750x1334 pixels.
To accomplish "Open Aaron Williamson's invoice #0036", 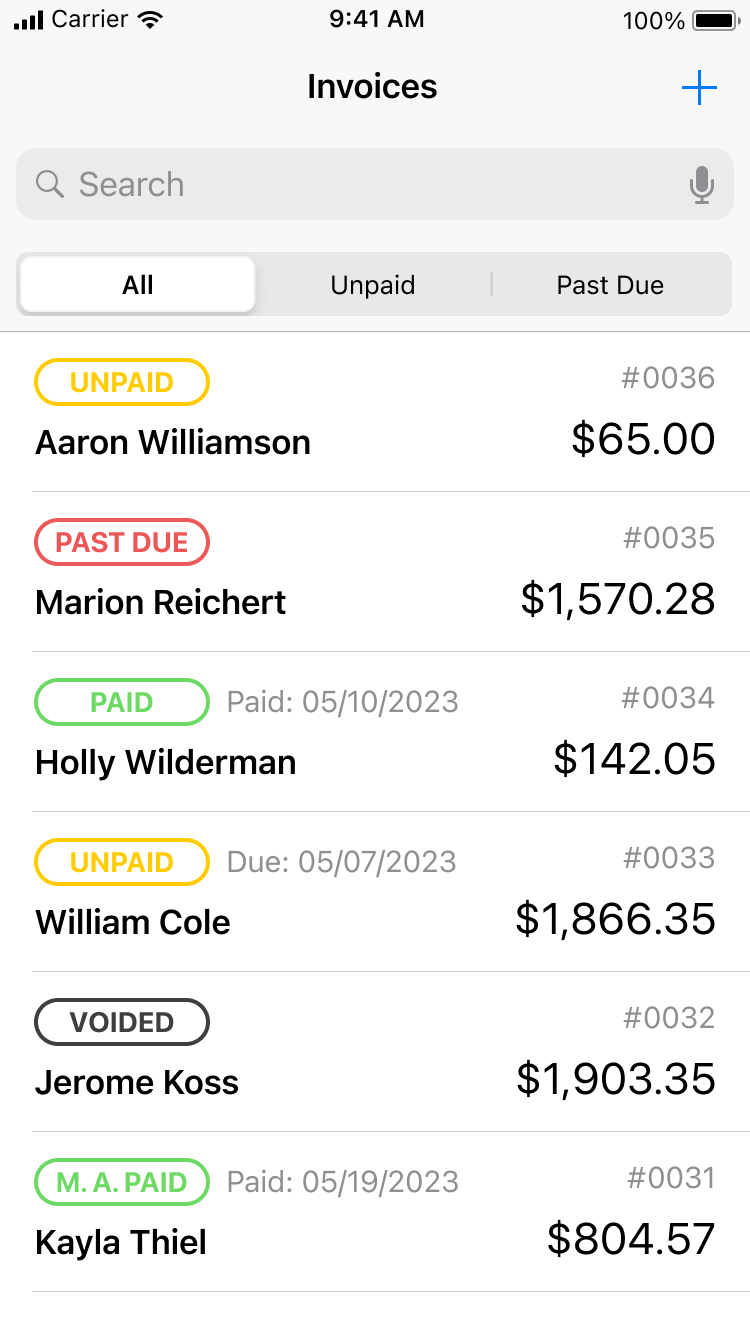I will pyautogui.click(x=375, y=412).
